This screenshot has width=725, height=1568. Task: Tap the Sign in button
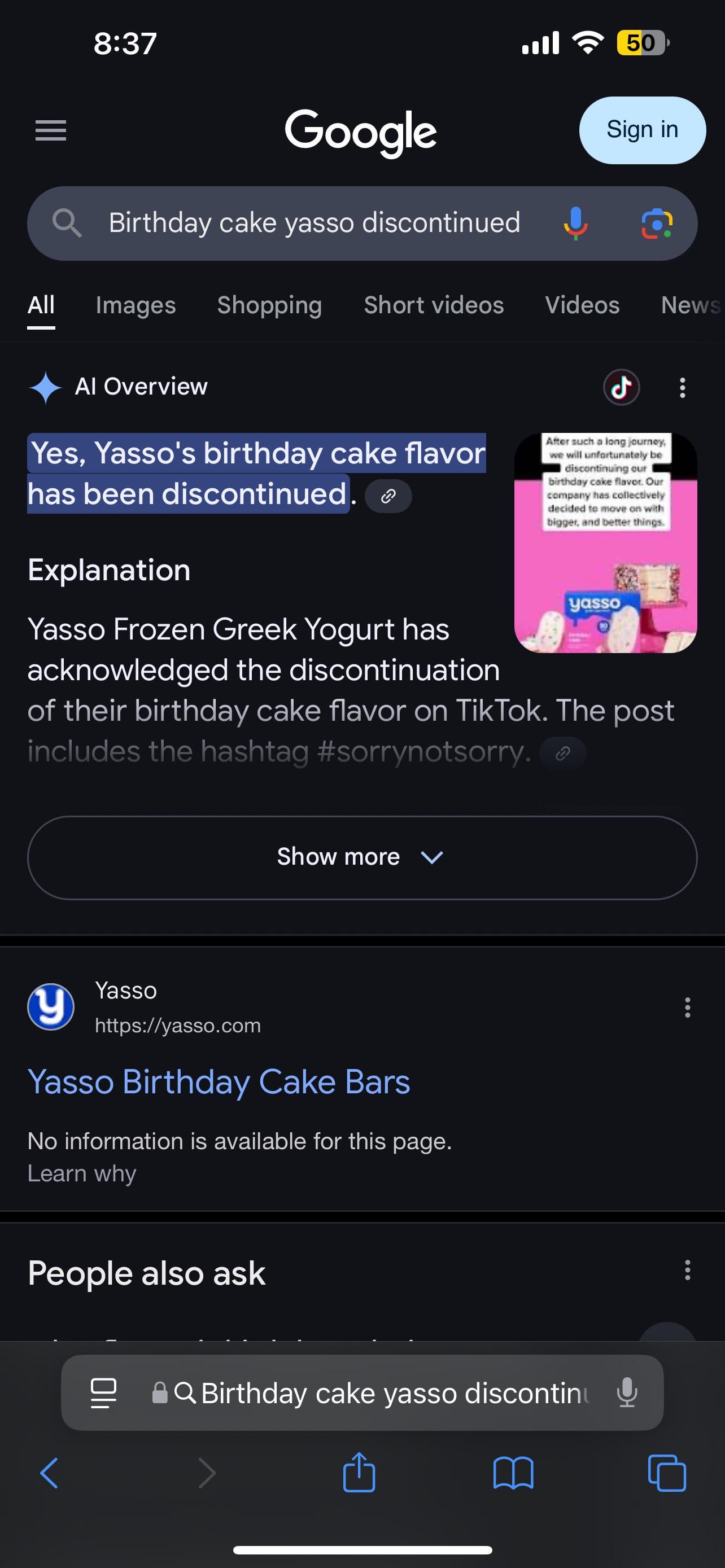[642, 130]
